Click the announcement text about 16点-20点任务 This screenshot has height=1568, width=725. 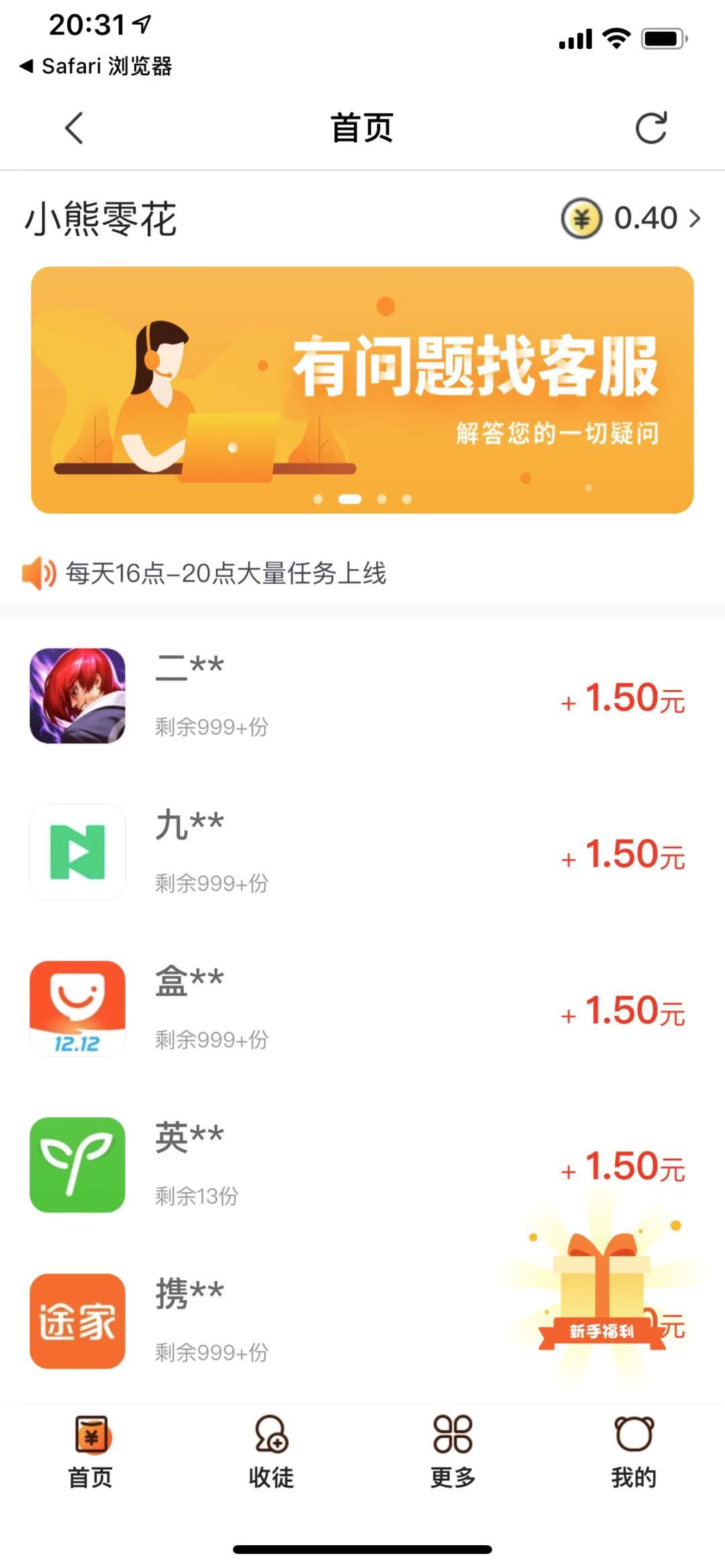tap(225, 574)
